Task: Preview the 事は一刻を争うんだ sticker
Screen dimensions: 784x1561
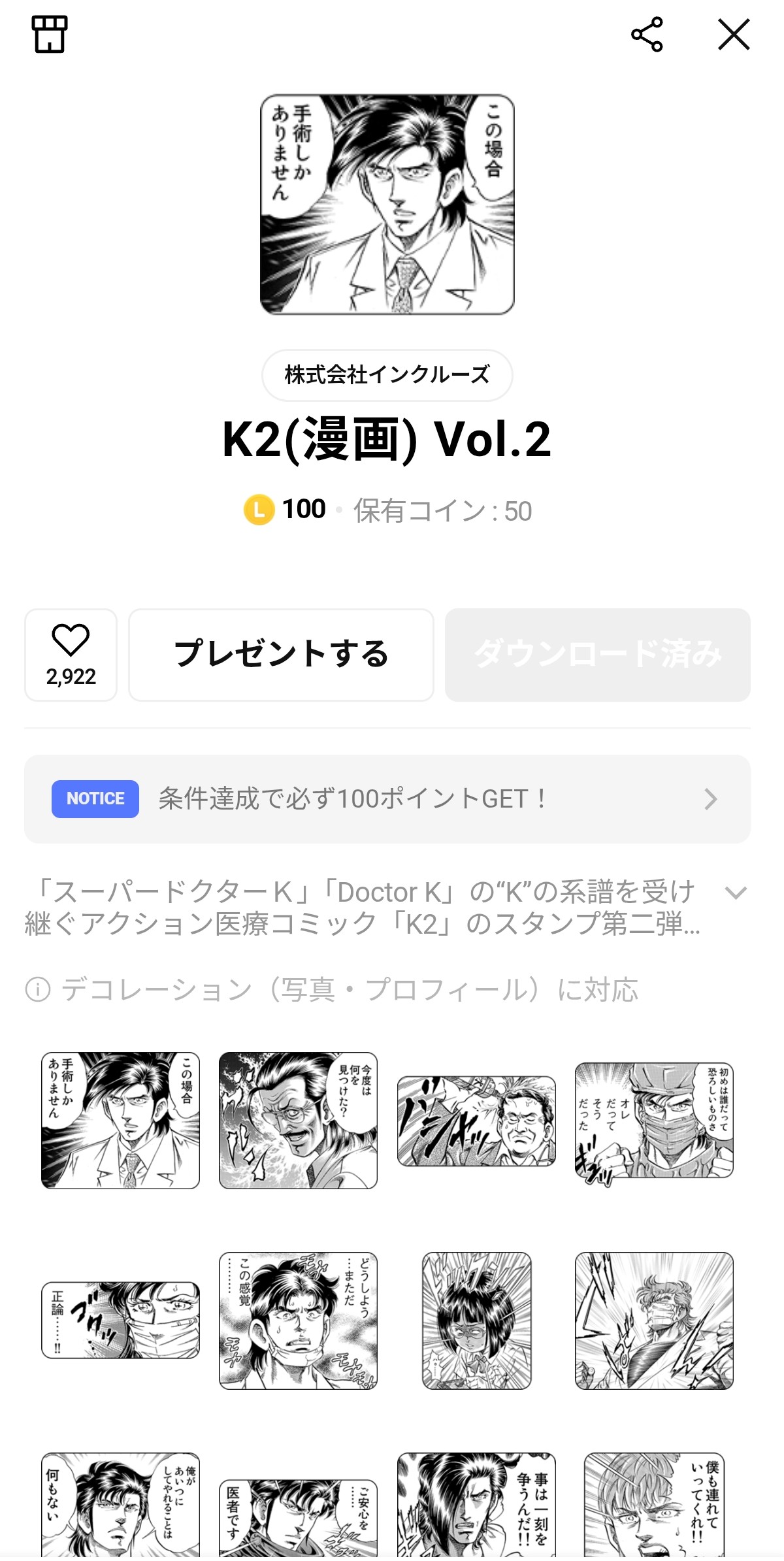Action: 476,1506
